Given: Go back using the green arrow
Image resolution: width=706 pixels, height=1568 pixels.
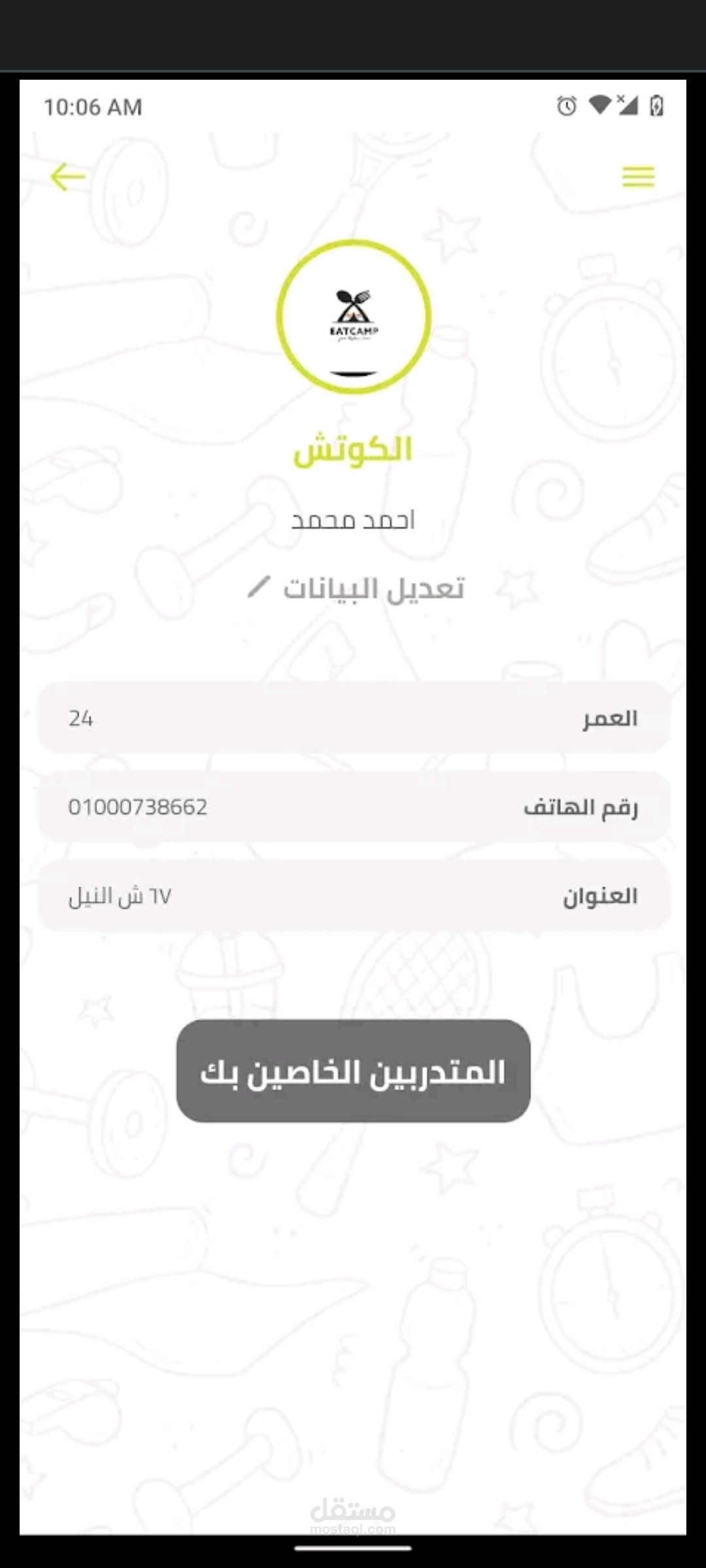Looking at the screenshot, I should 68,177.
